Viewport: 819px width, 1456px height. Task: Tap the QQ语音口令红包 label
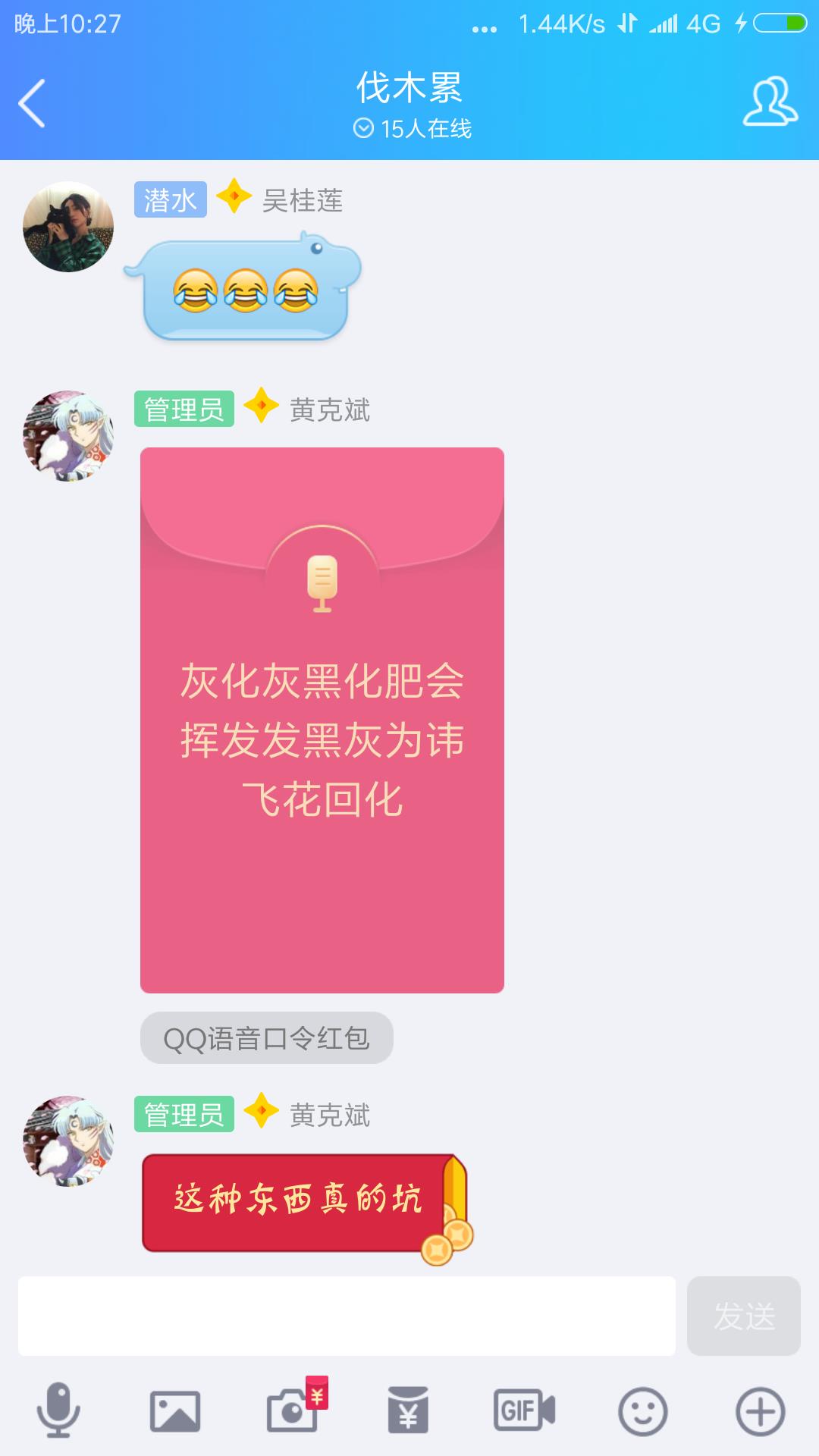(x=266, y=1038)
